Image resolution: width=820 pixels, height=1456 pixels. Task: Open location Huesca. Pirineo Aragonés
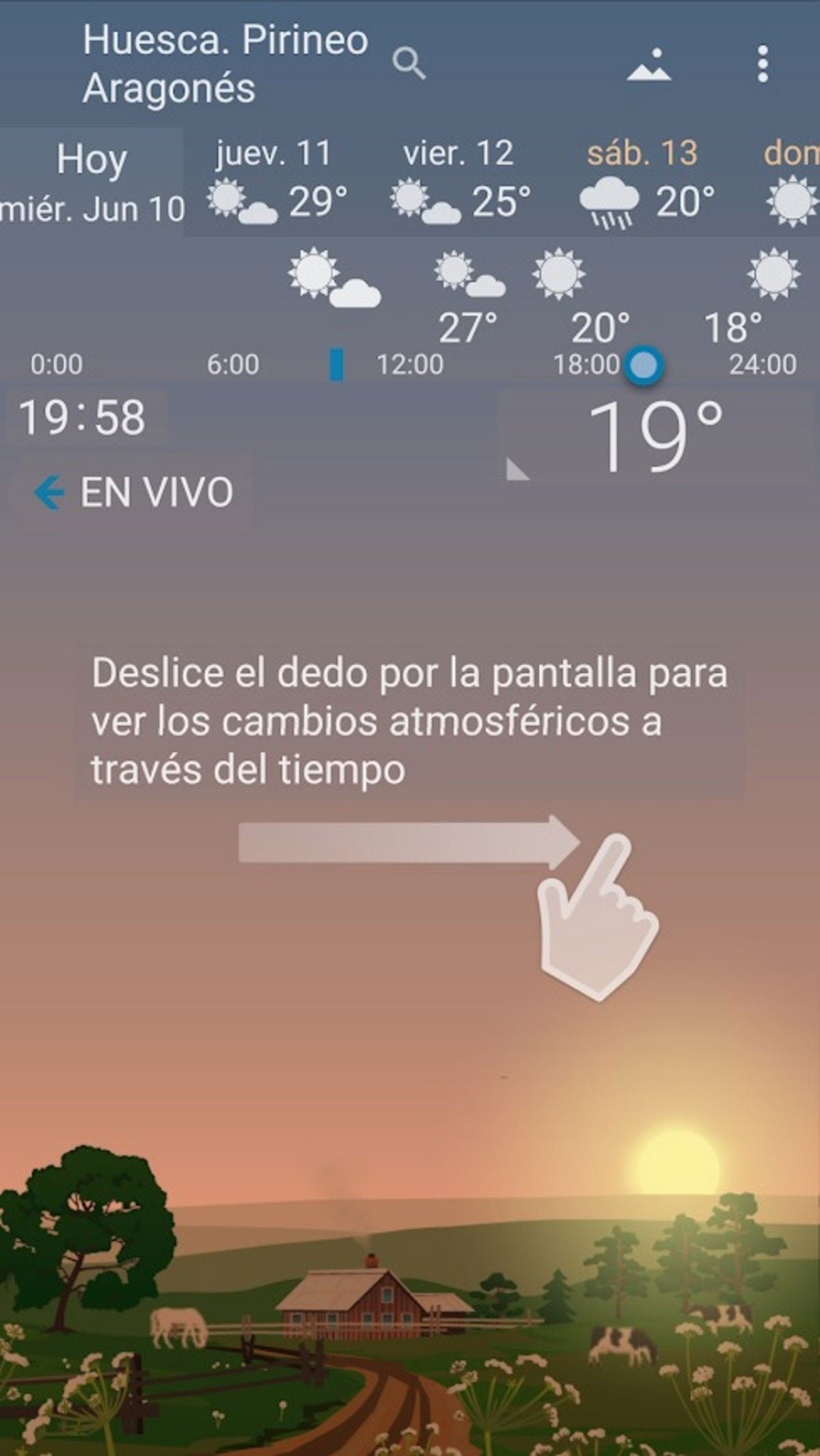225,64
